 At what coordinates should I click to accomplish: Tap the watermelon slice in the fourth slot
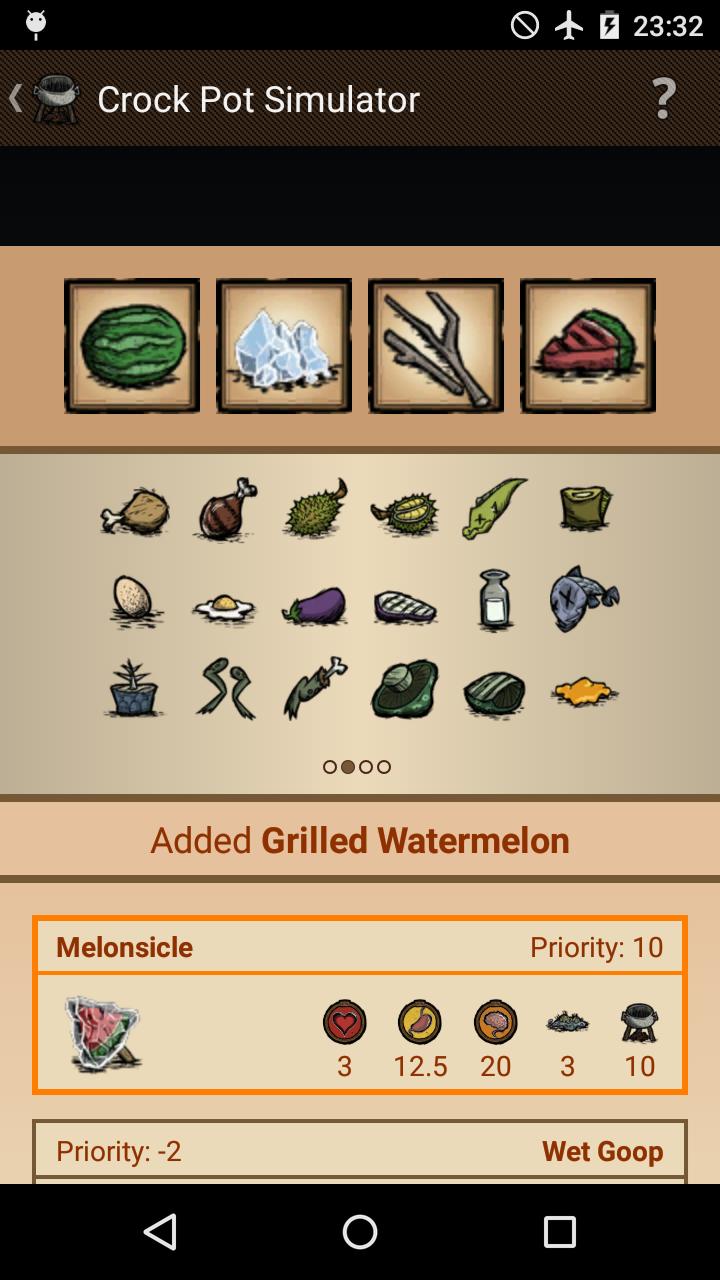click(587, 345)
